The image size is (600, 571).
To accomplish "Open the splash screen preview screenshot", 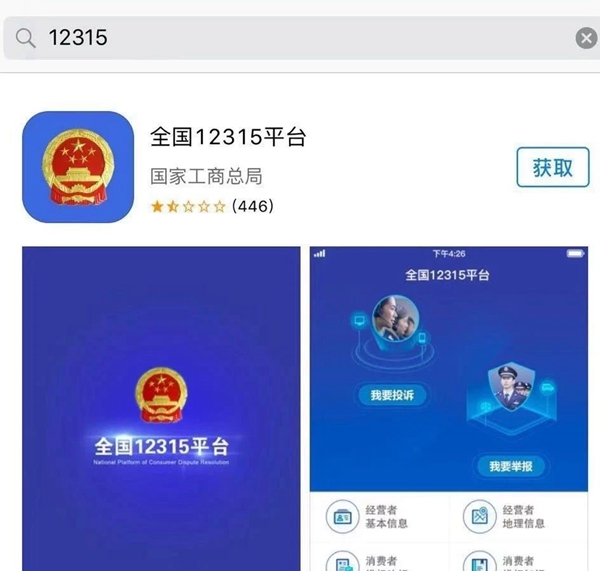I will click(161, 408).
